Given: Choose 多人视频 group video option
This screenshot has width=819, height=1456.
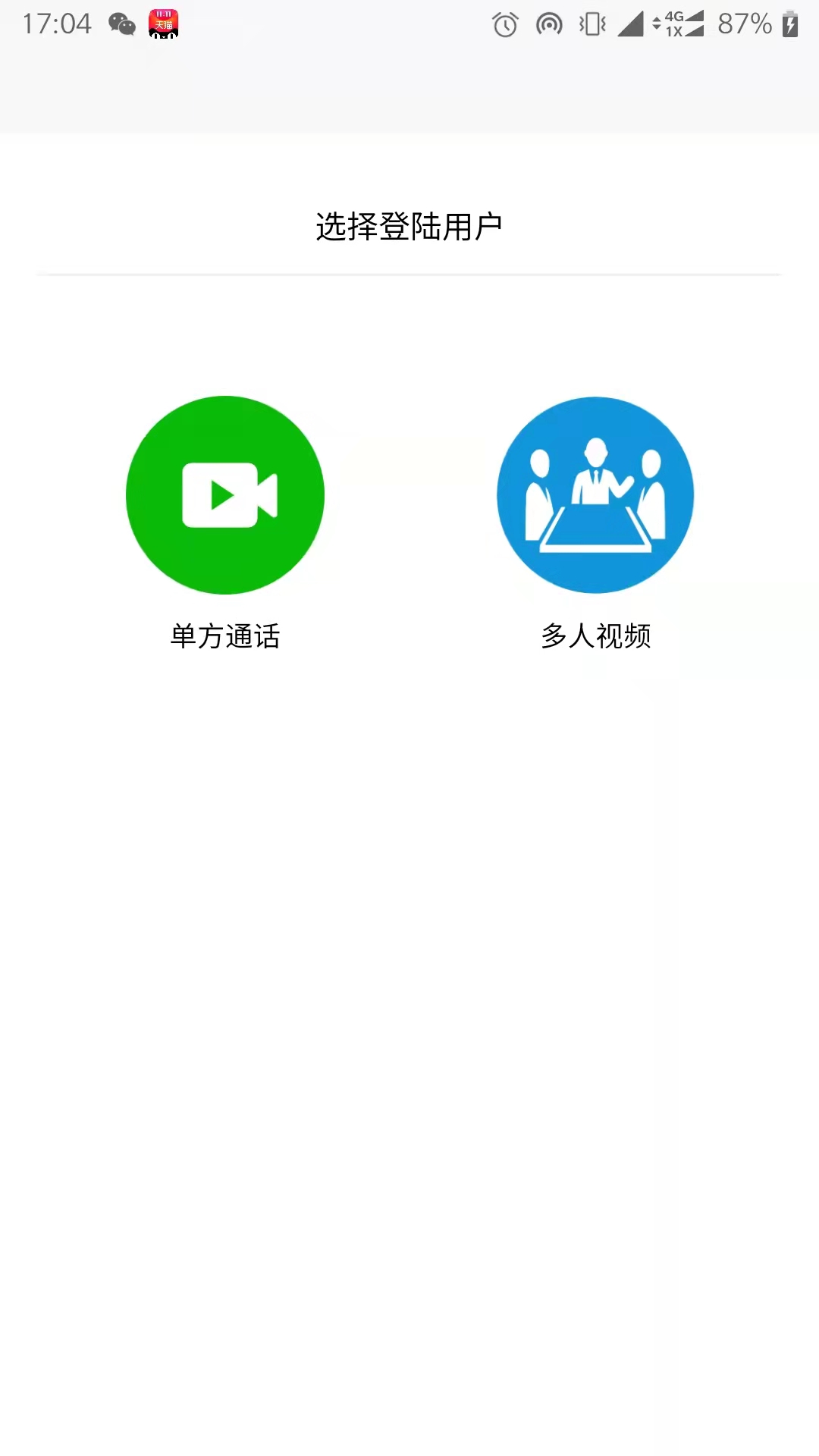Looking at the screenshot, I should (595, 495).
